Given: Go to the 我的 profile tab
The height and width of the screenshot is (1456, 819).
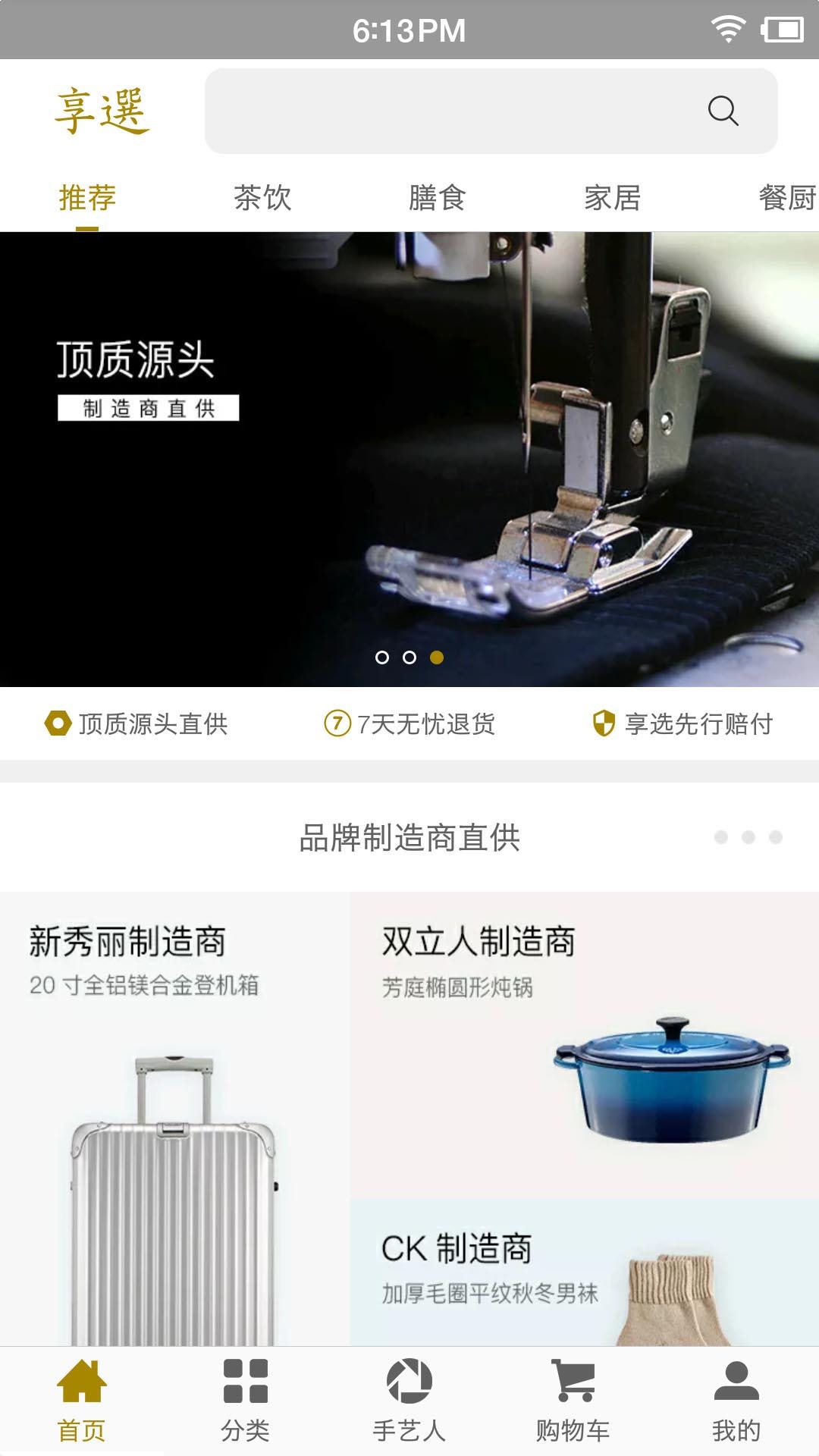Looking at the screenshot, I should click(736, 1401).
